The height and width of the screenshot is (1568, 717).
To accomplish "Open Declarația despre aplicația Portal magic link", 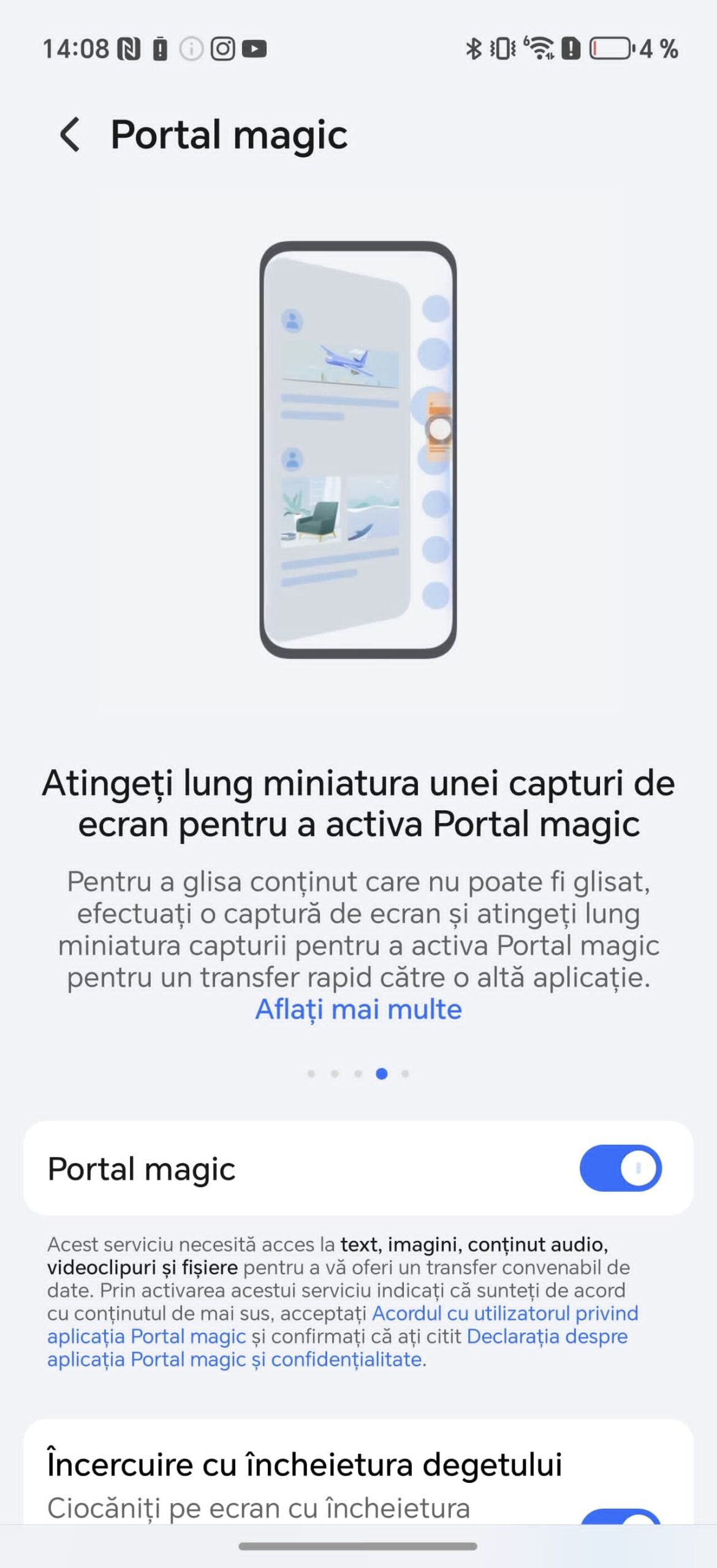I will pyautogui.click(x=547, y=1336).
